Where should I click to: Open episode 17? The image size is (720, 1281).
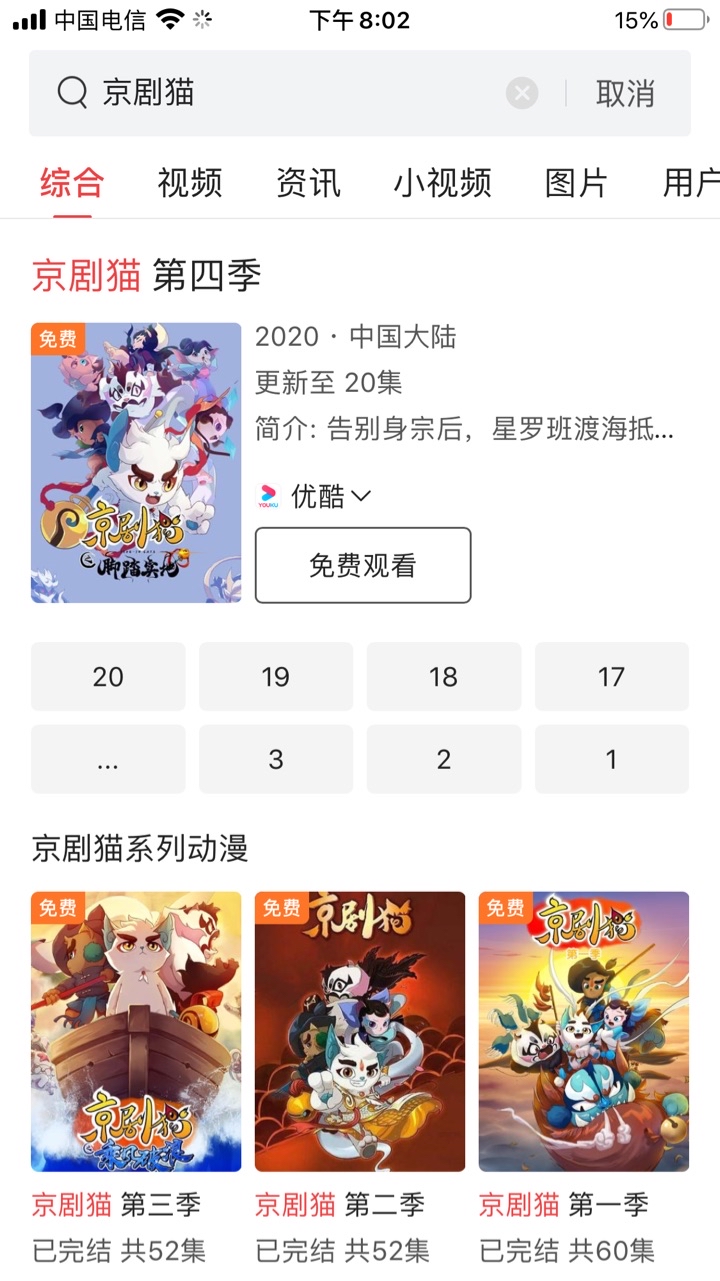[x=612, y=677]
